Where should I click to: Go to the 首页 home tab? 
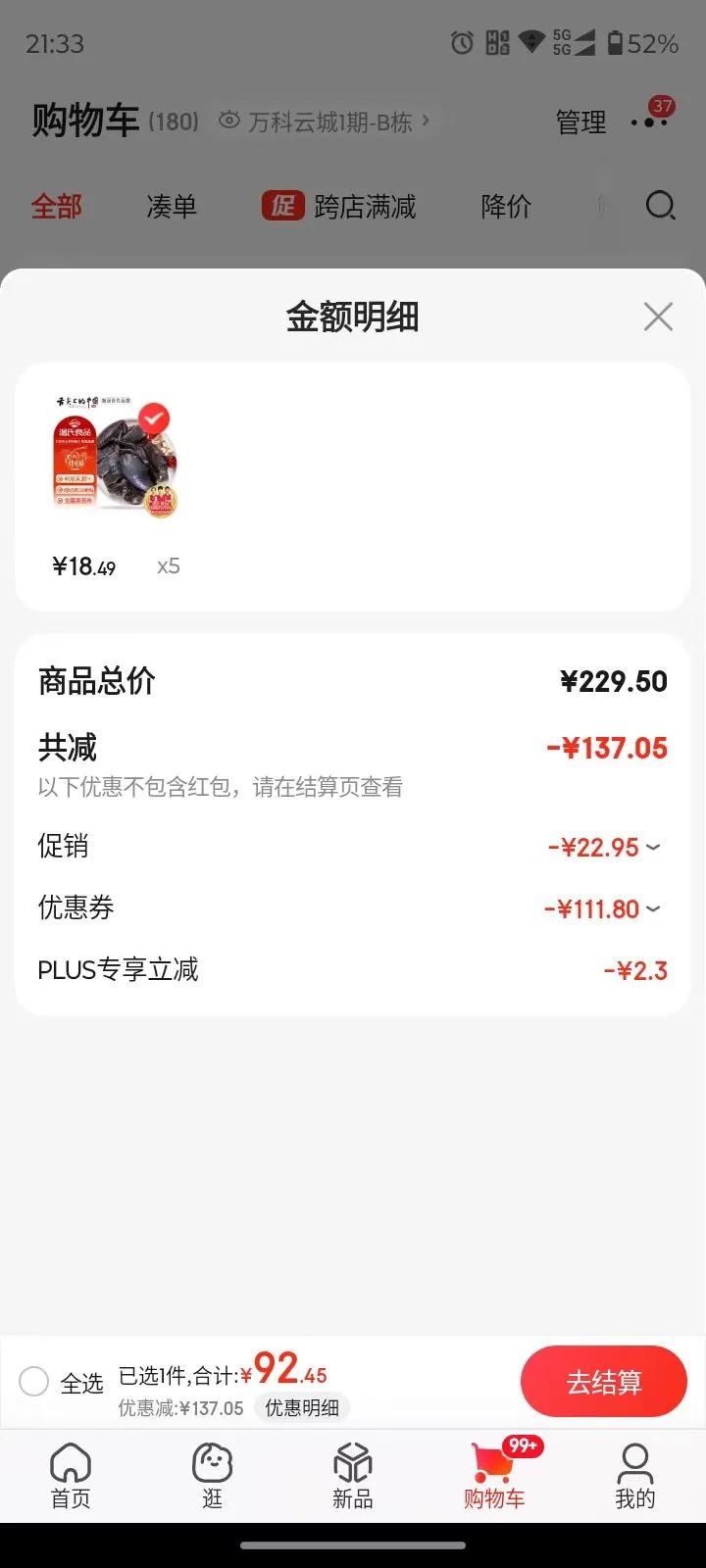pos(71,1476)
